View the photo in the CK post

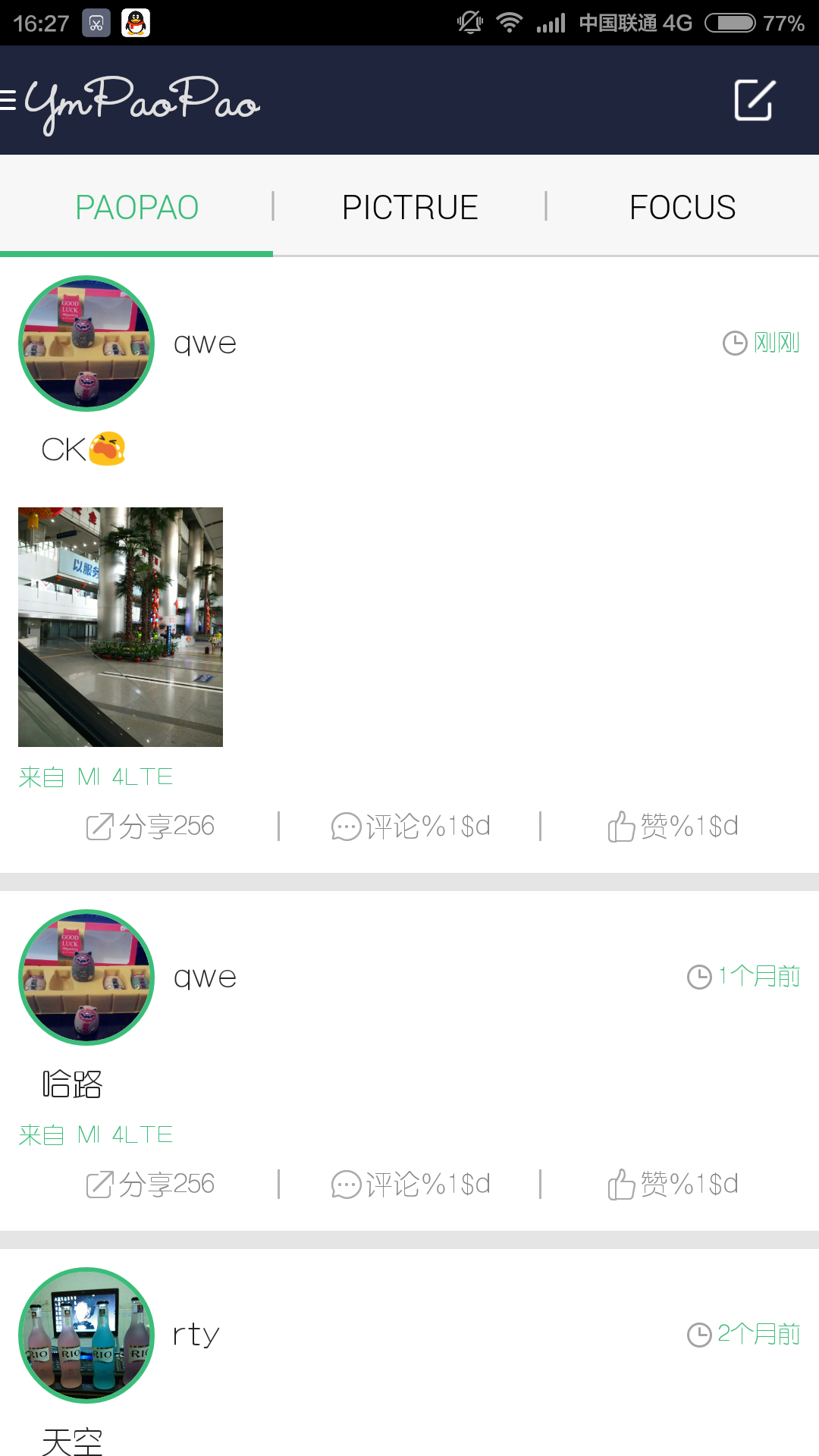click(x=121, y=627)
